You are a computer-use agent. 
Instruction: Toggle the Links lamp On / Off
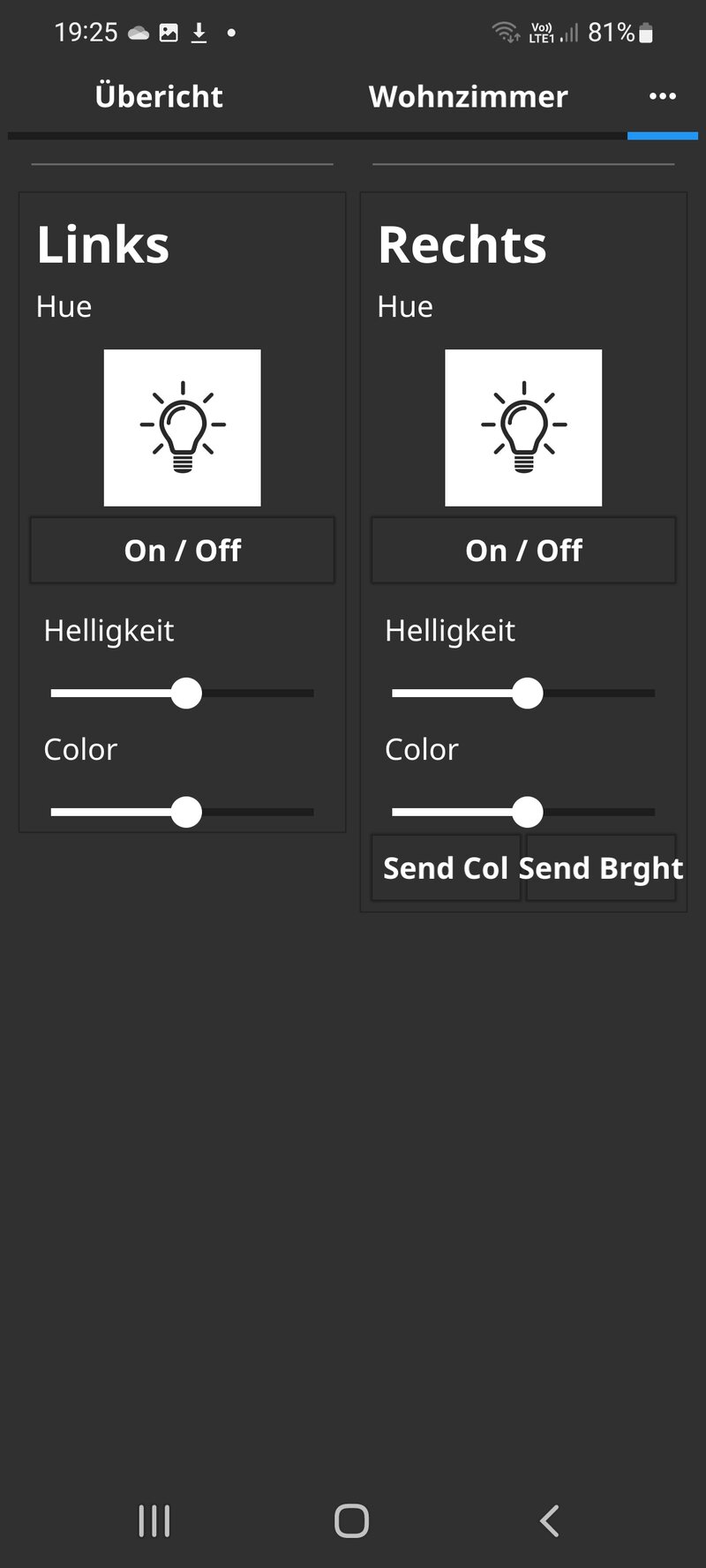point(183,551)
